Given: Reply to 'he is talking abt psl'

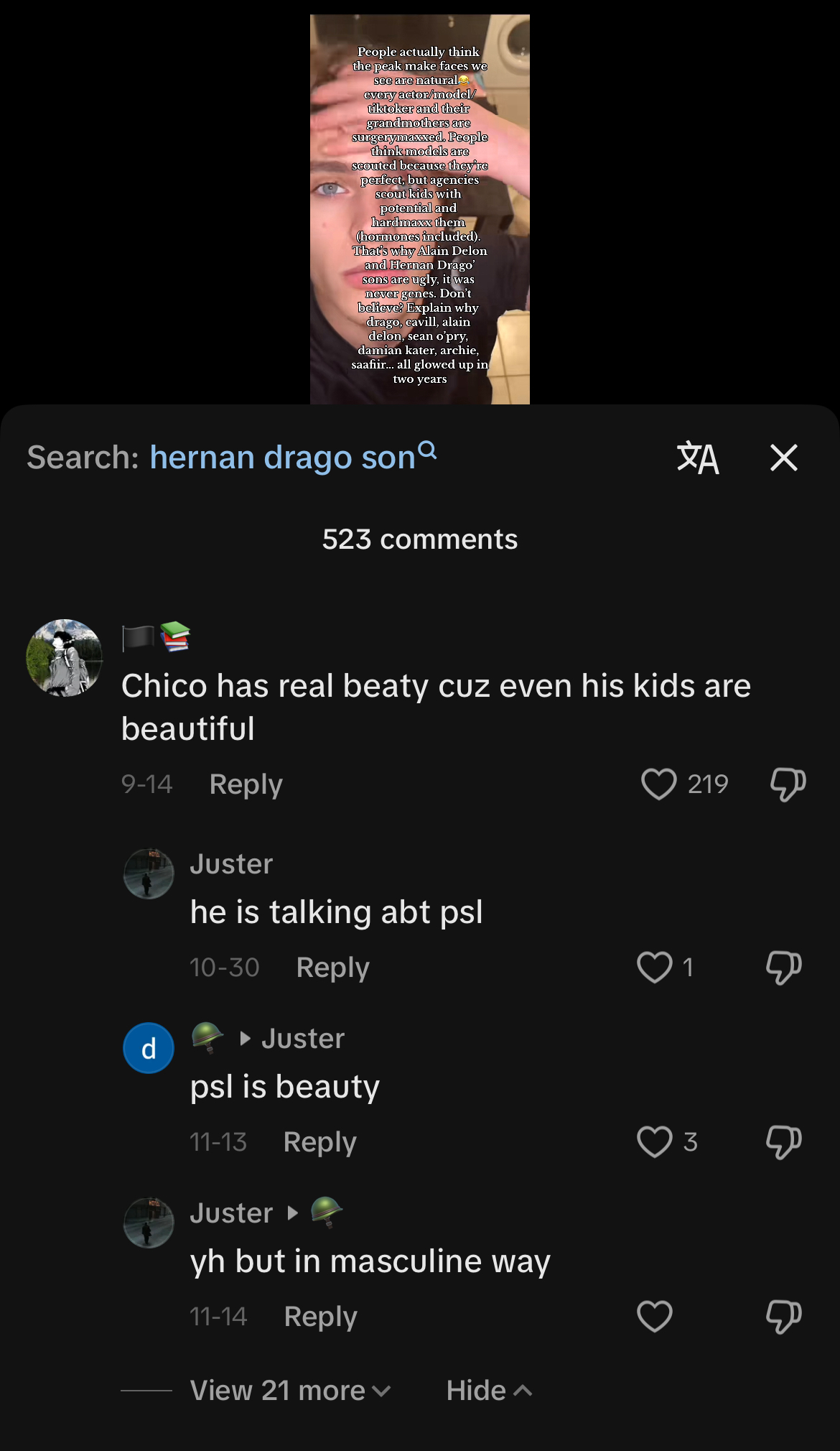Looking at the screenshot, I should [332, 968].
